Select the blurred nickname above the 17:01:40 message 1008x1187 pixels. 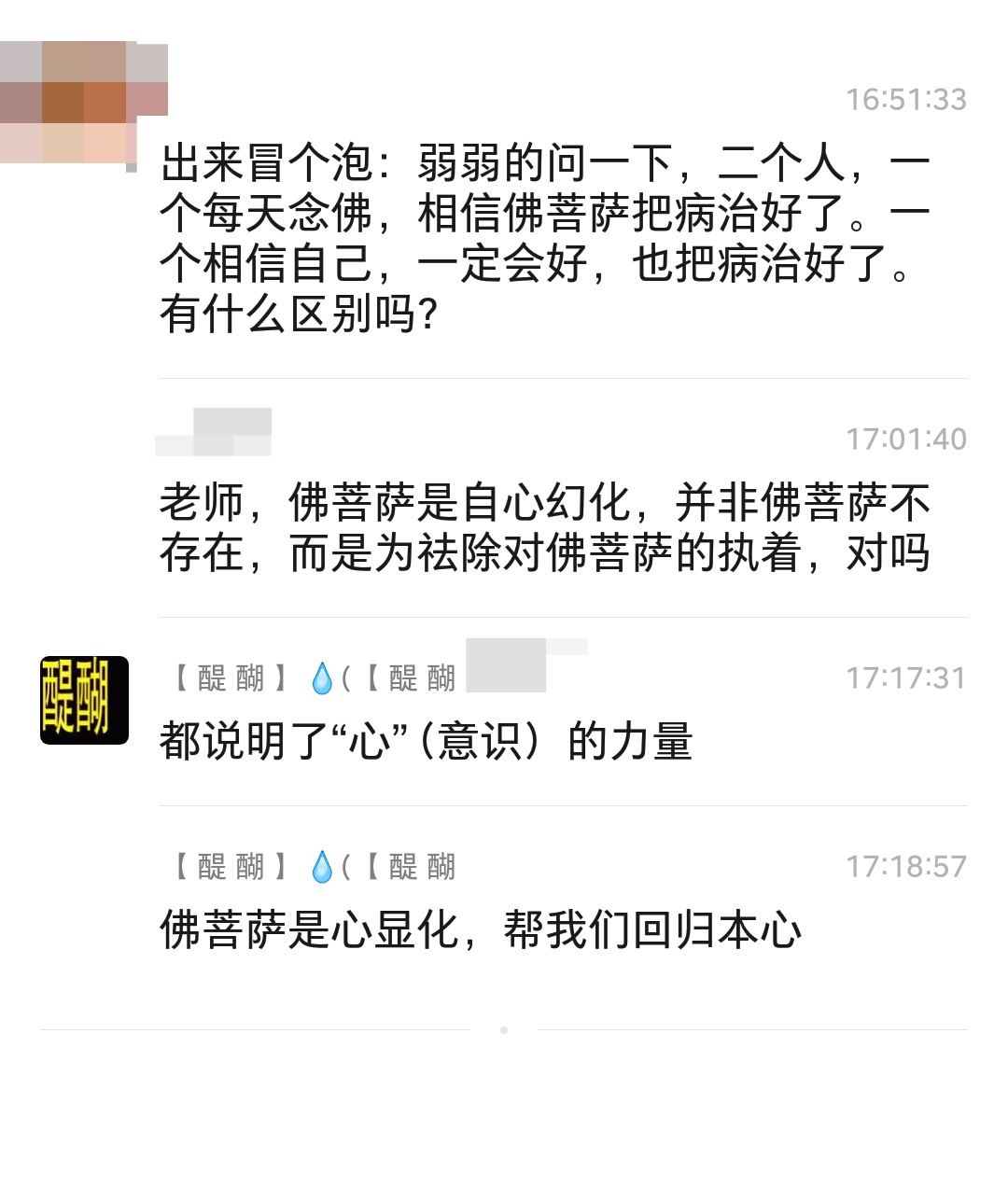click(x=215, y=434)
